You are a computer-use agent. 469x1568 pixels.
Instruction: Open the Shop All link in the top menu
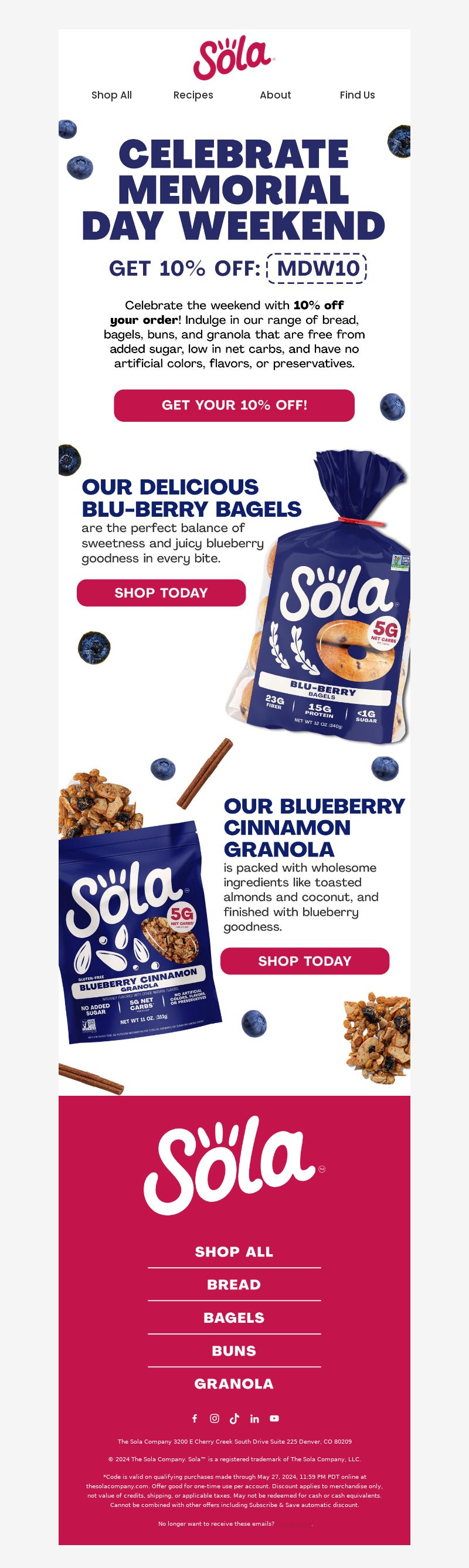click(111, 95)
